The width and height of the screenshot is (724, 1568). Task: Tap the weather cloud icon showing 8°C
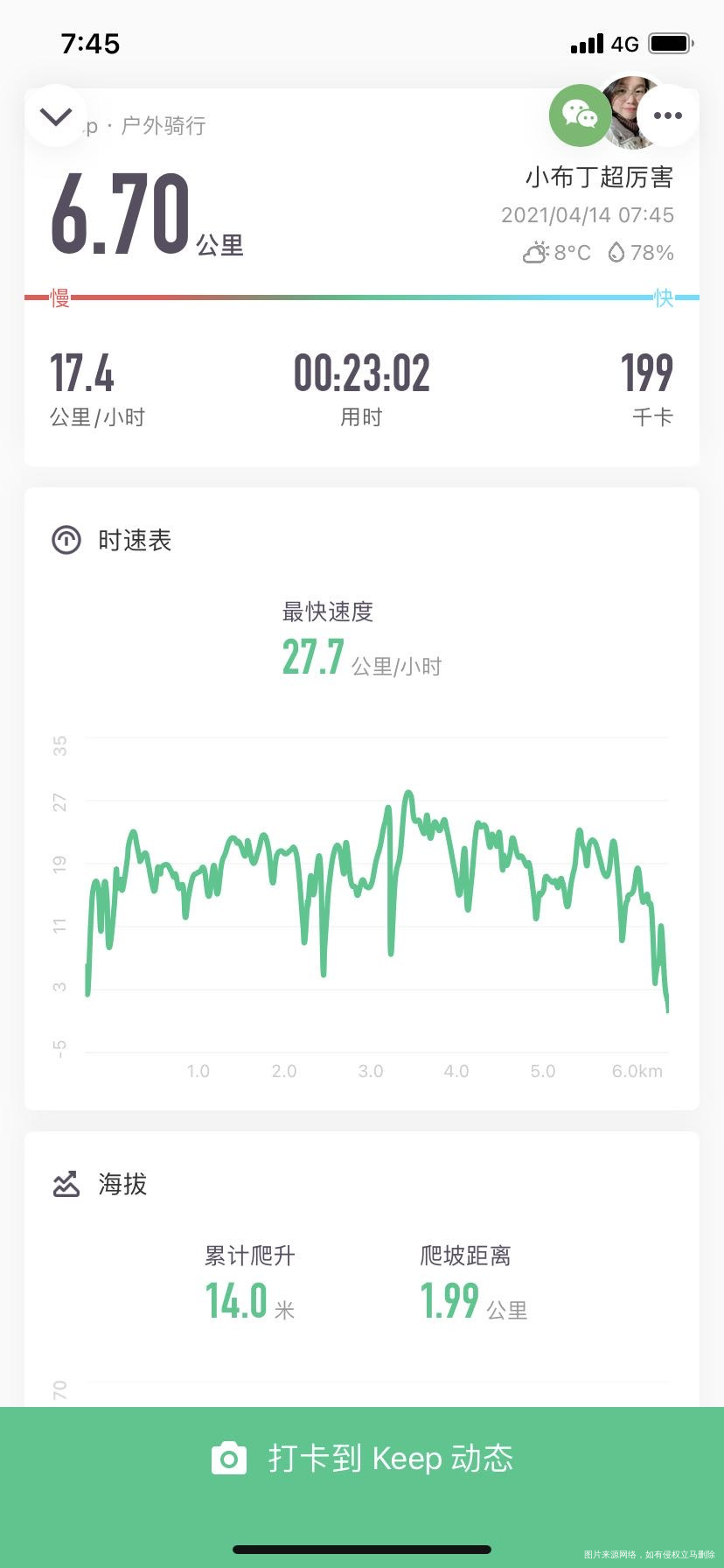535,253
